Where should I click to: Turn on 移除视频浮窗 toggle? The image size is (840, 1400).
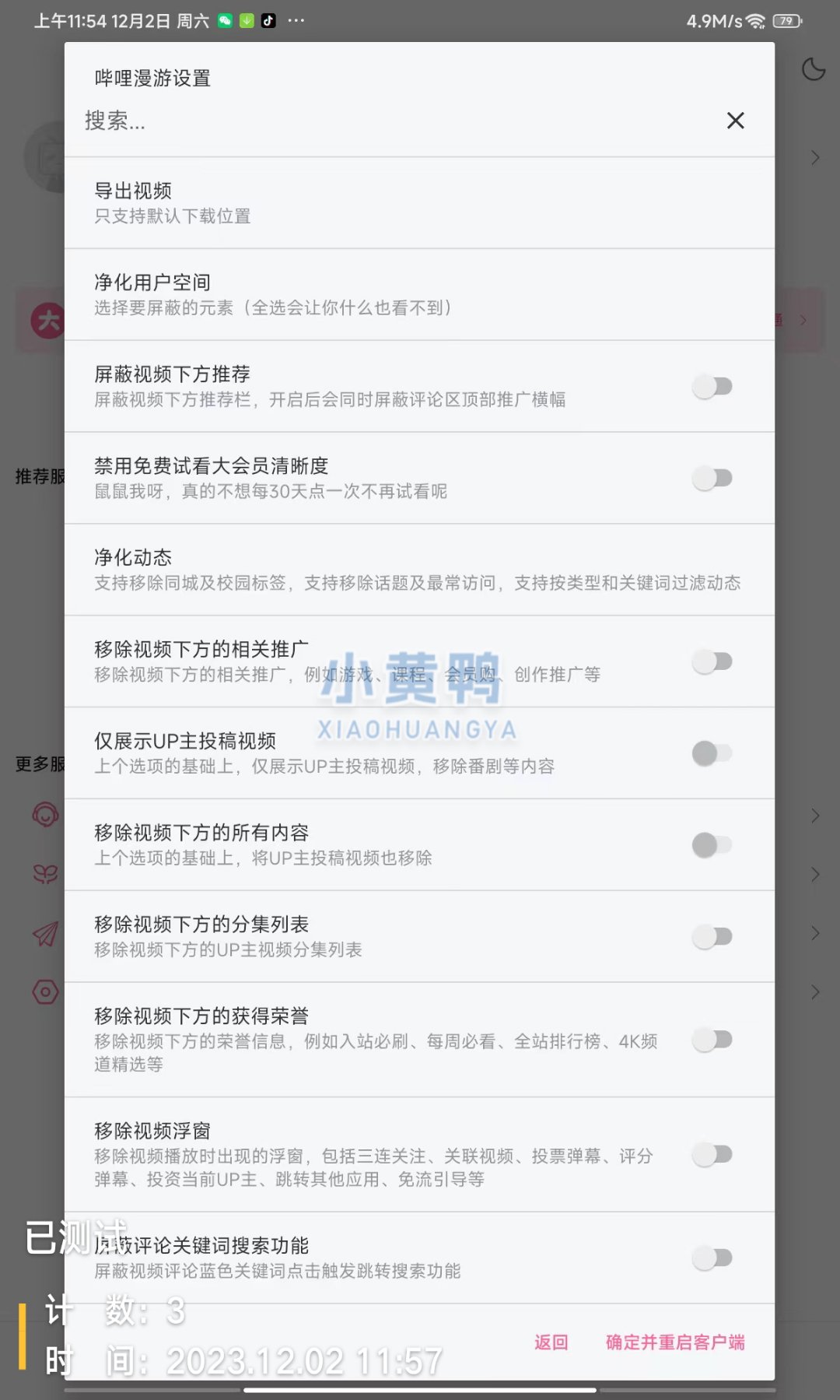pos(712,1154)
